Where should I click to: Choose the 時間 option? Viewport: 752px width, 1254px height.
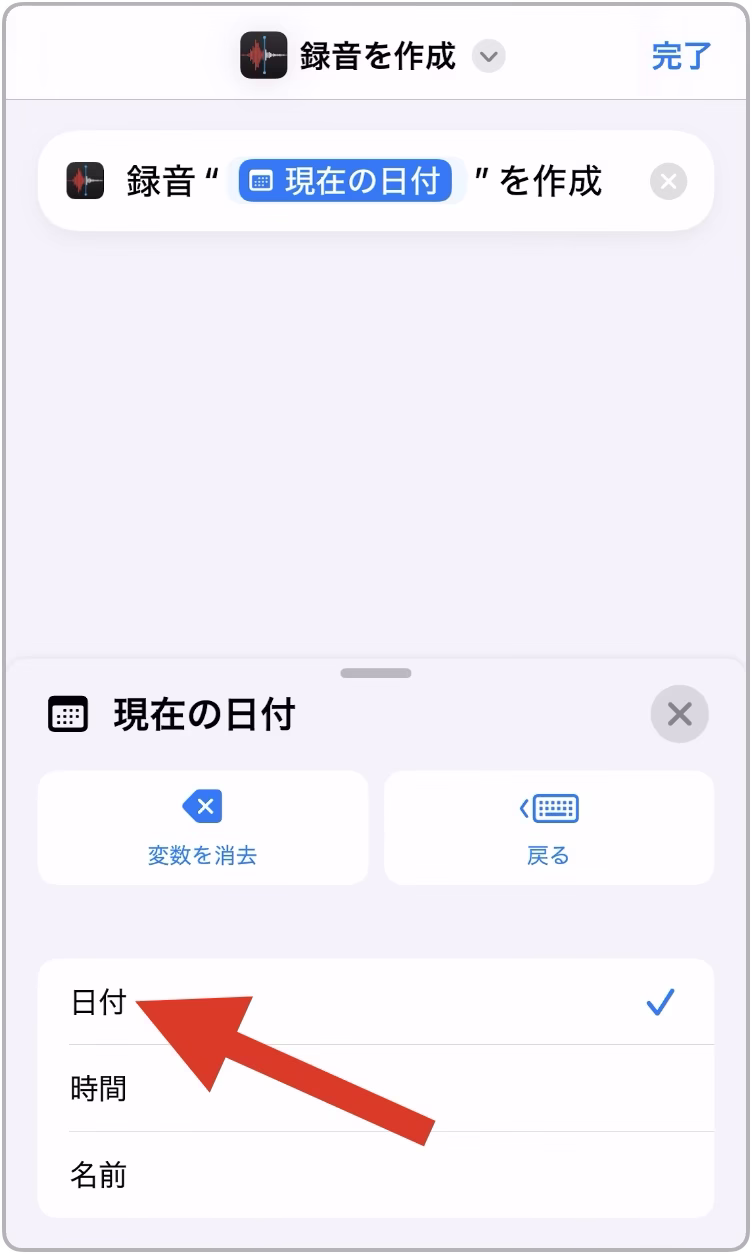click(375, 1088)
